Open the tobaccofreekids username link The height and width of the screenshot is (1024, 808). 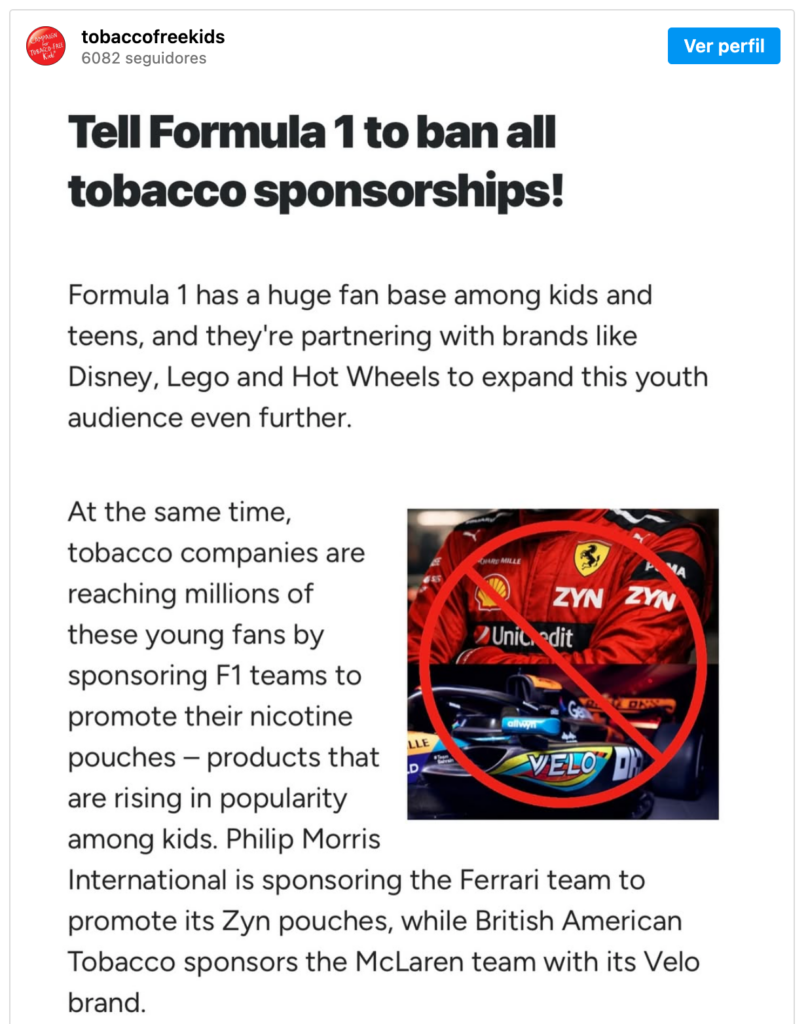152,37
